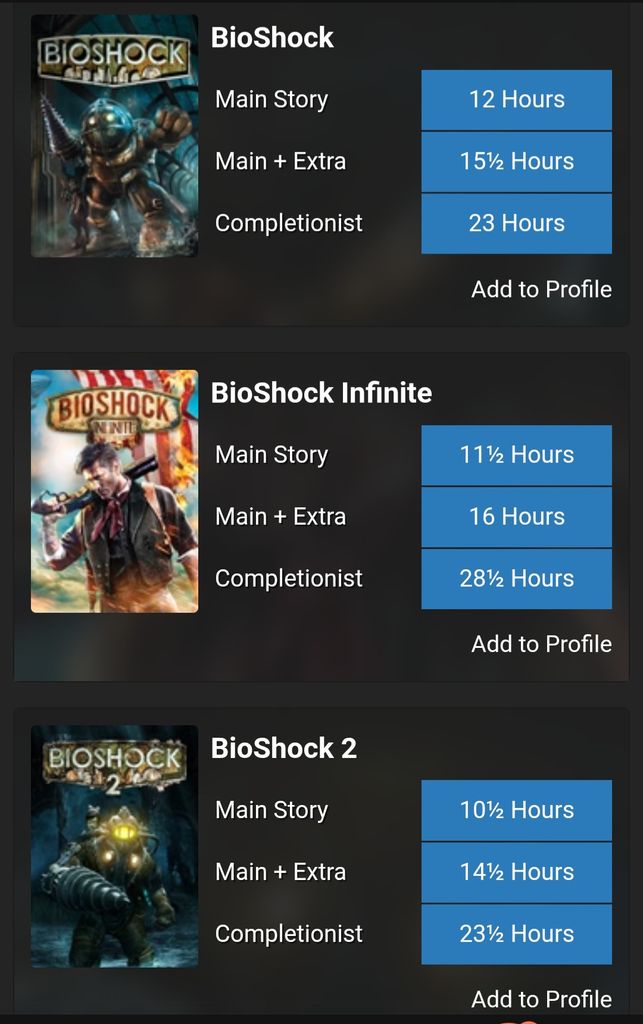Open the BioShock cover art thumbnail
The image size is (643, 1024).
114,136
